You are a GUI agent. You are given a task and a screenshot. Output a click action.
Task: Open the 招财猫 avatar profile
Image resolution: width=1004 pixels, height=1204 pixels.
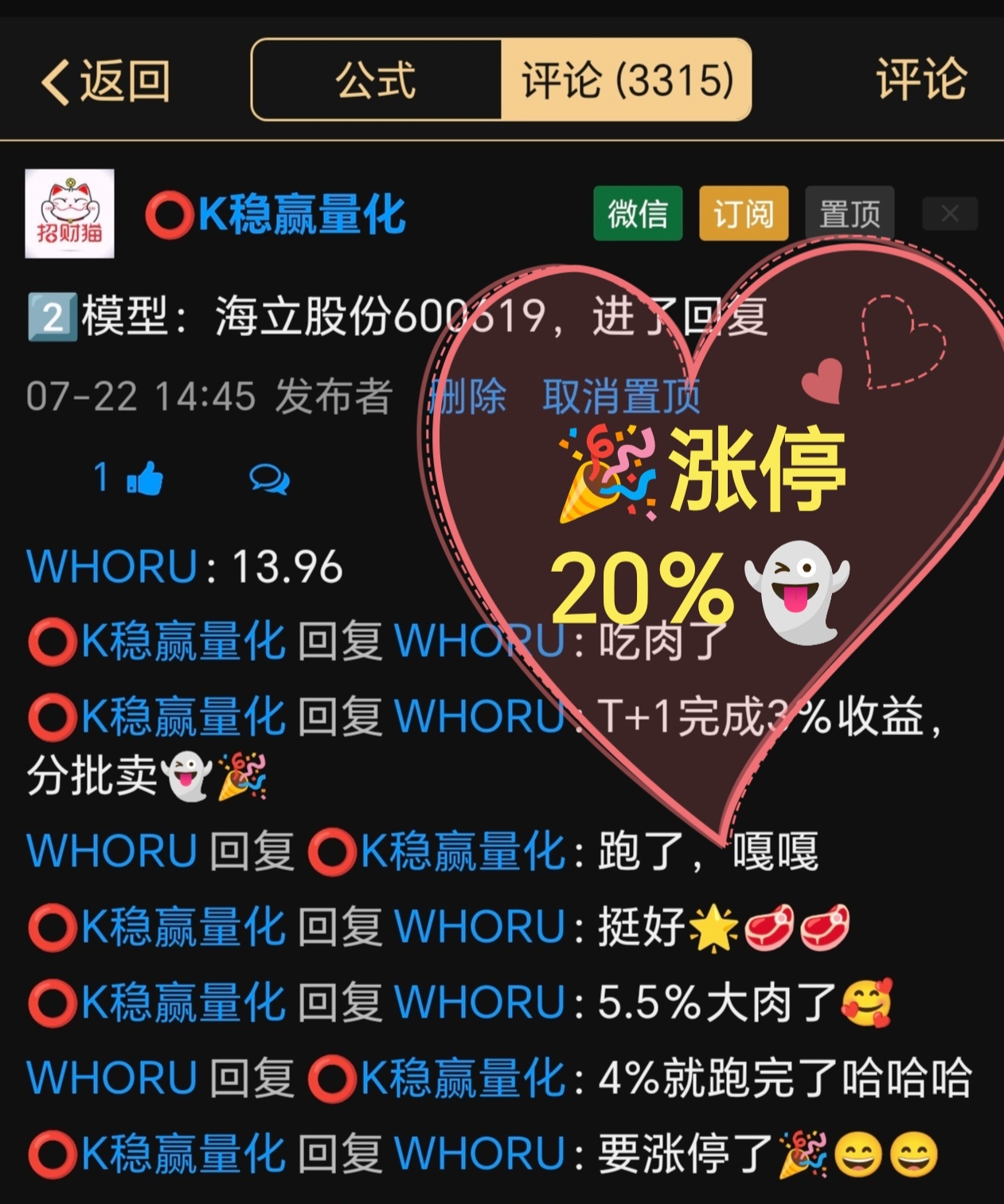(x=69, y=213)
